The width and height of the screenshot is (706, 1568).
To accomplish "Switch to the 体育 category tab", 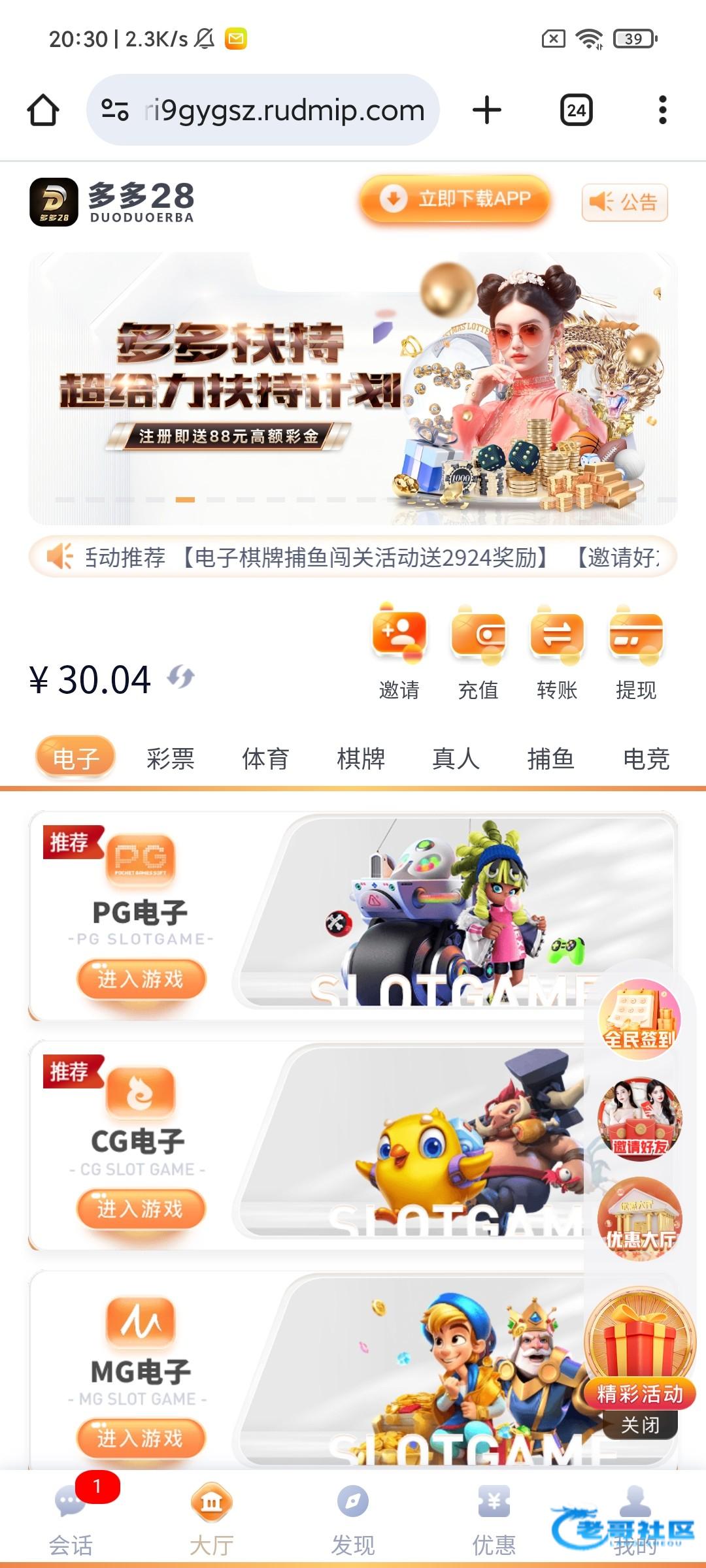I will tap(265, 759).
